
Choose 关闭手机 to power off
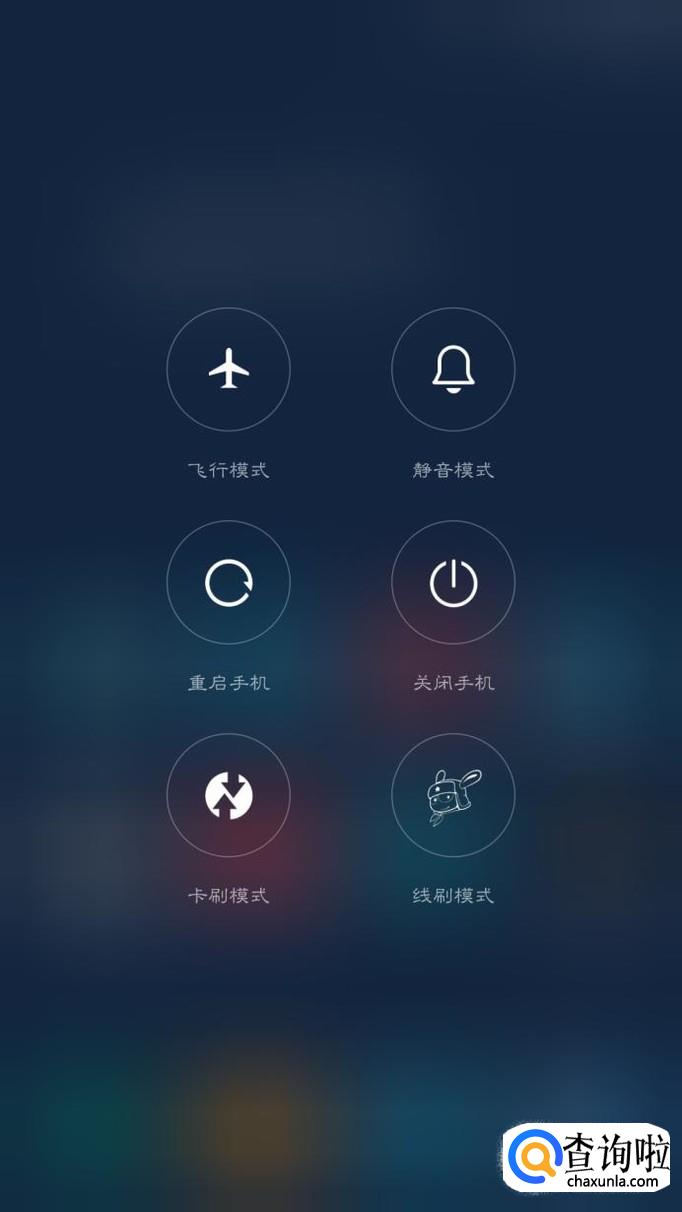453,582
